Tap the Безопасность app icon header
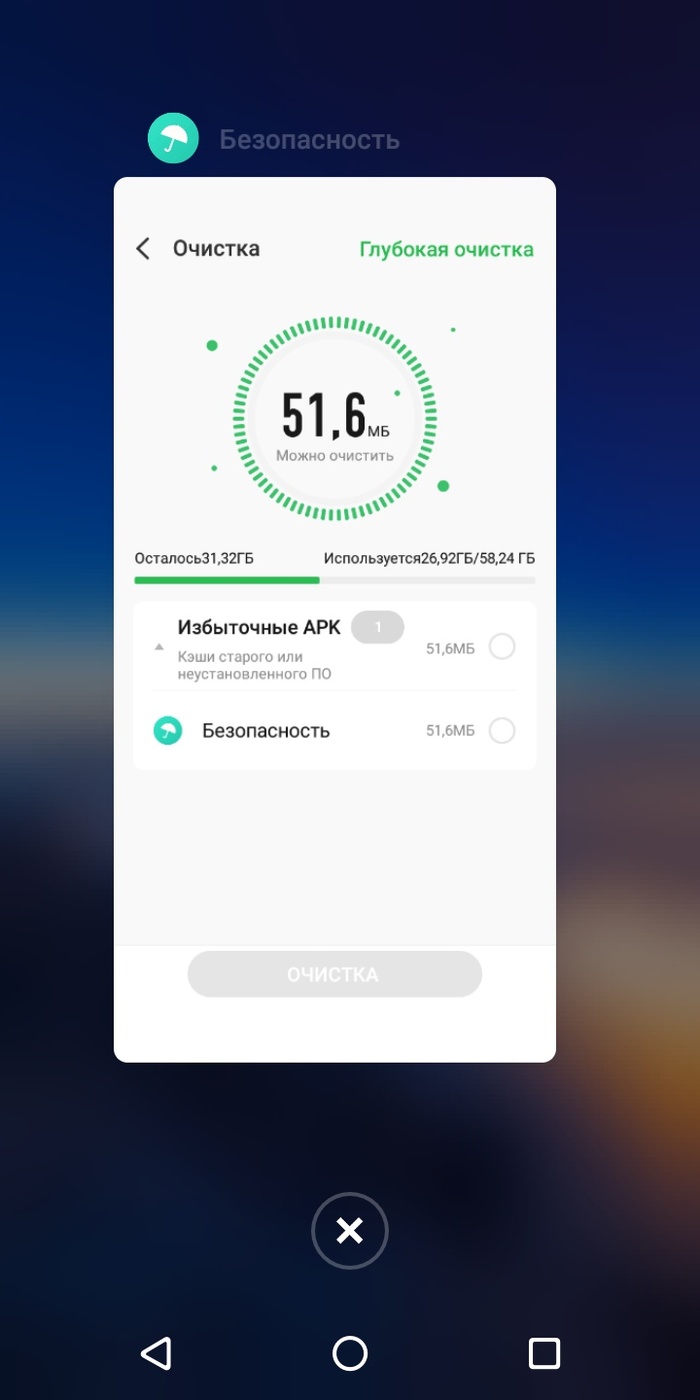Screen dimensions: 700x1400 pos(173,139)
